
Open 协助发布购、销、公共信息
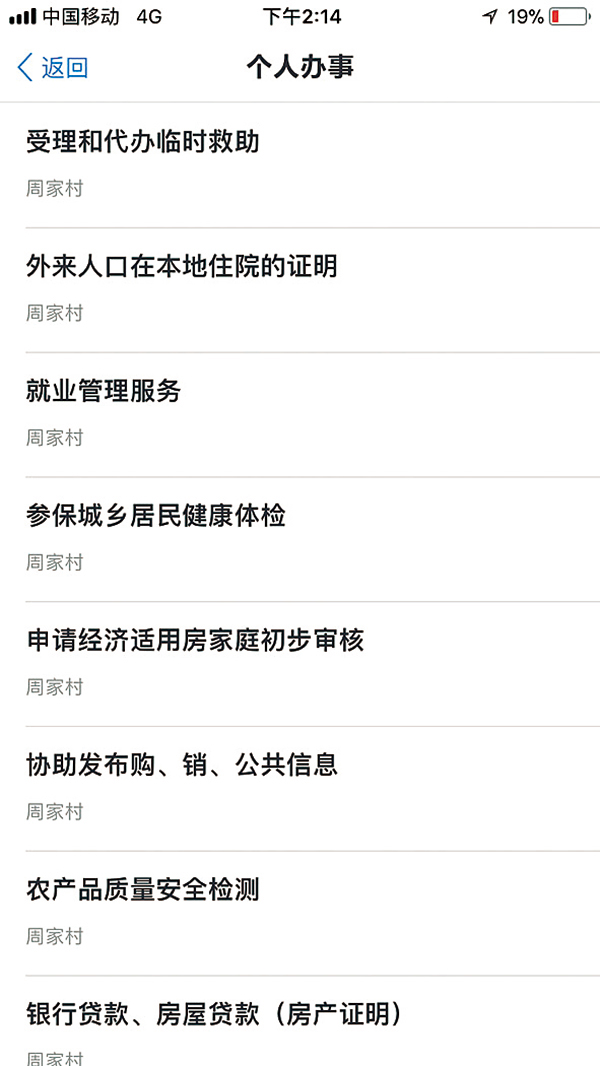pos(300,789)
